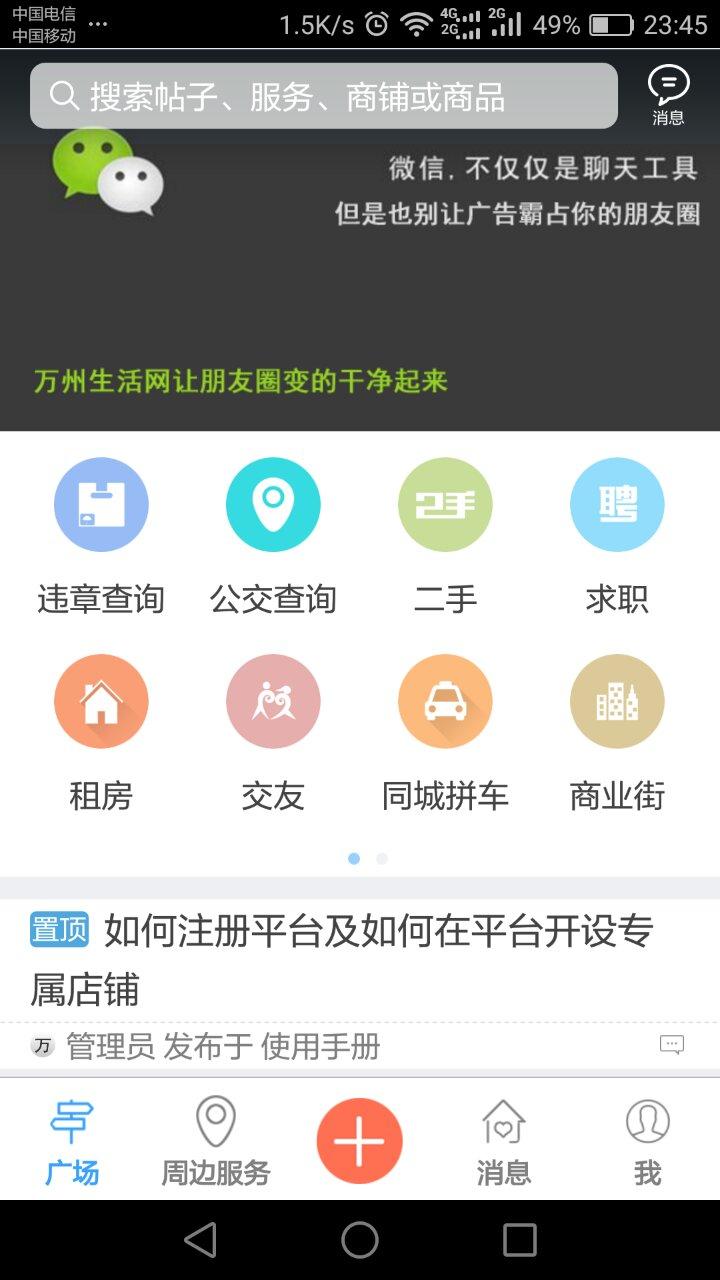The image size is (720, 1280).
Task: Tap the comment icon on the pinned post
Action: (672, 1045)
